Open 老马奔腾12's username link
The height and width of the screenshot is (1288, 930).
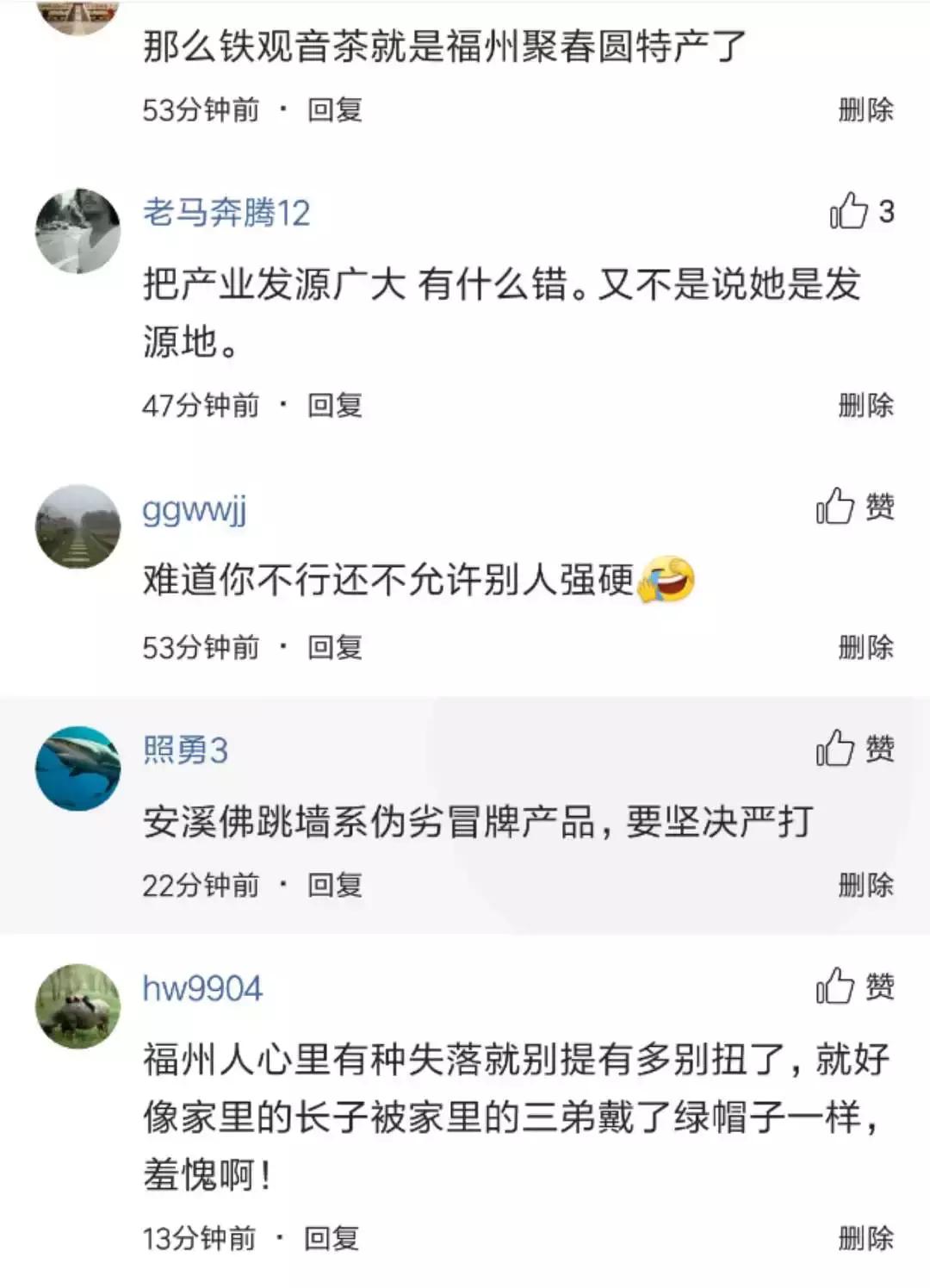click(x=228, y=211)
